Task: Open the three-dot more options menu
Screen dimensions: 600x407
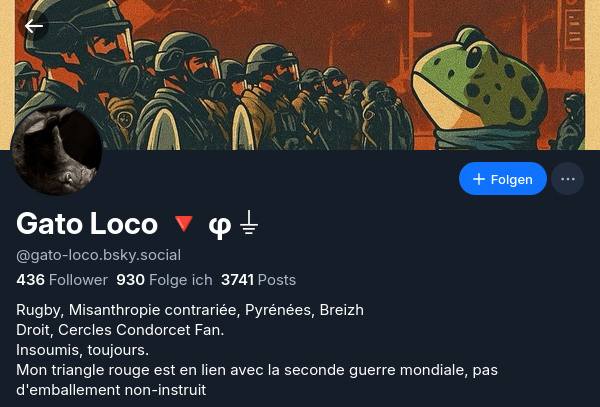Action: pos(568,179)
